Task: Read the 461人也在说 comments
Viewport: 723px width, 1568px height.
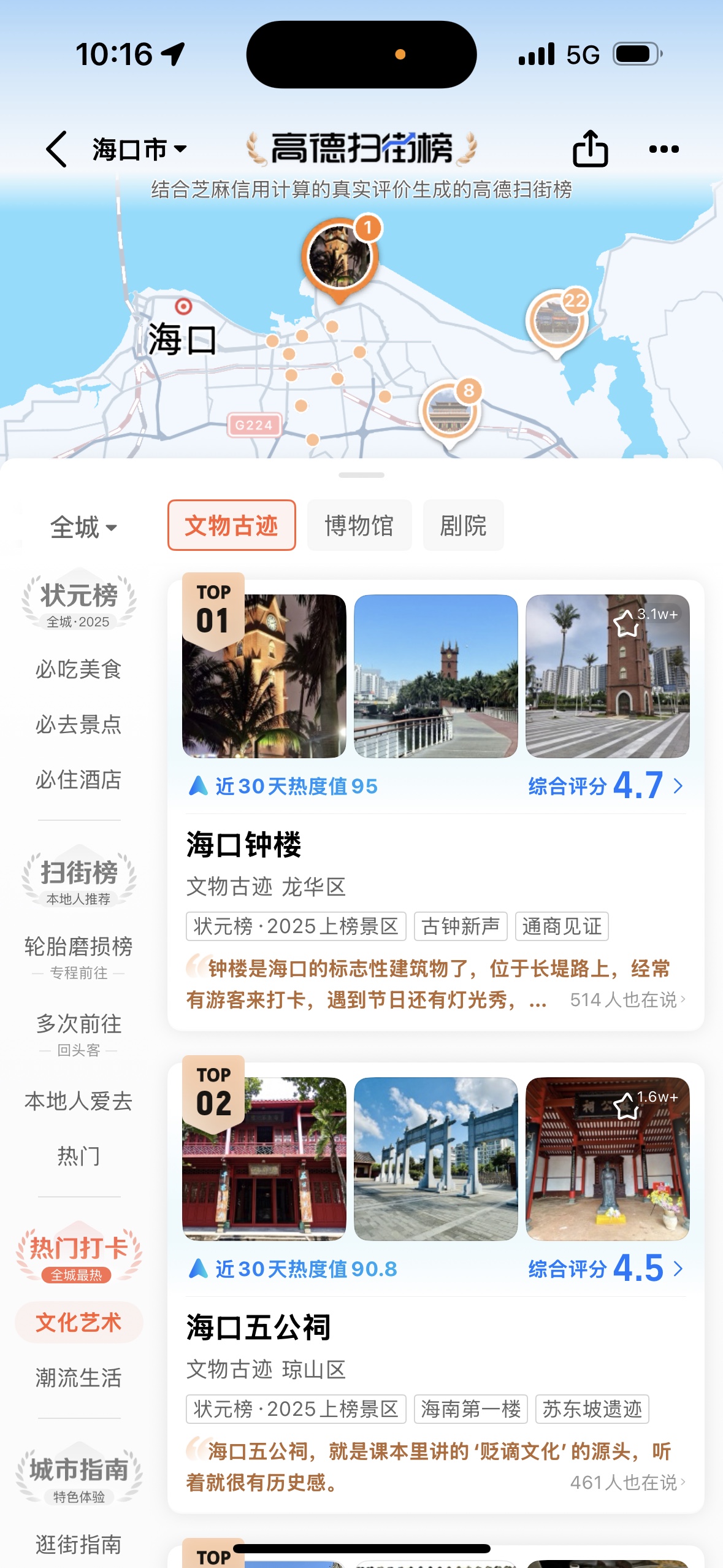Action: [x=627, y=1483]
